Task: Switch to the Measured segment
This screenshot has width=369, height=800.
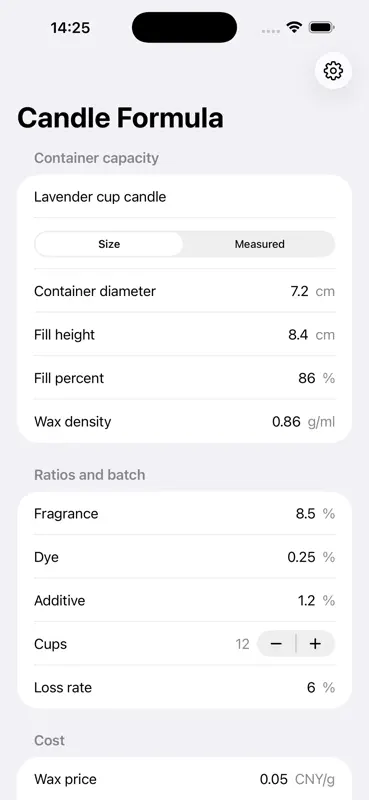Action: (259, 244)
